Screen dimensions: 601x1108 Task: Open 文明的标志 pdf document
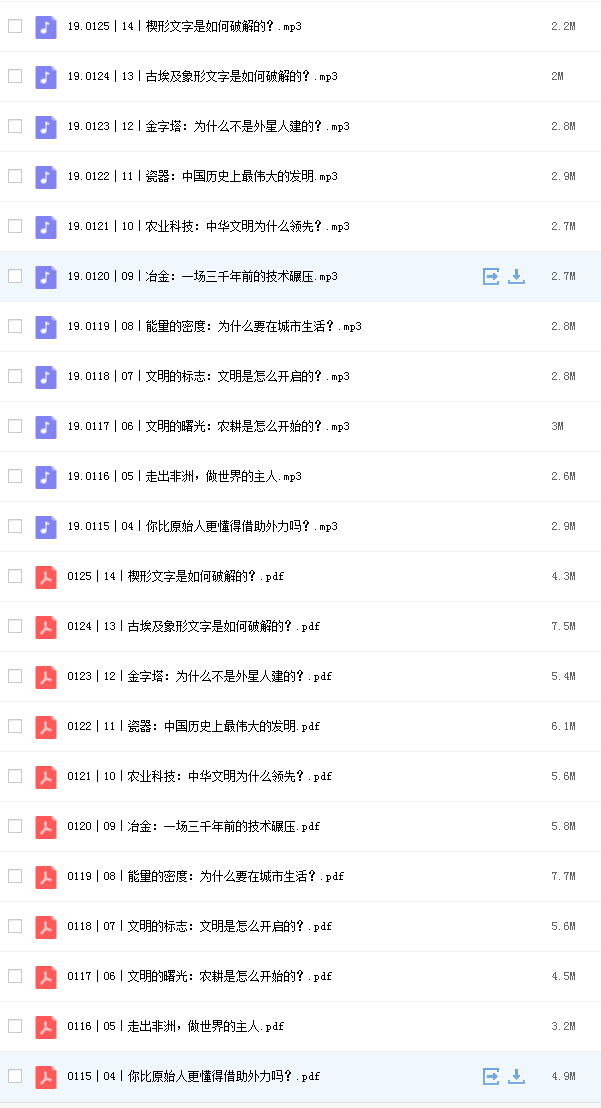click(x=200, y=926)
